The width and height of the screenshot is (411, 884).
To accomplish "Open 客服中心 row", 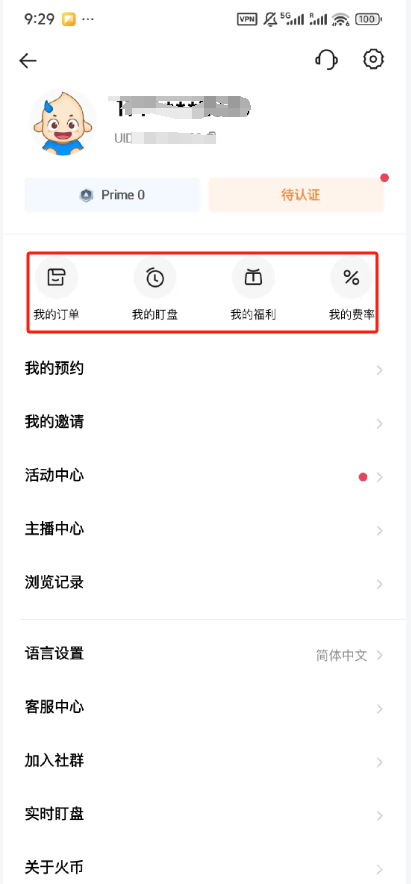I will click(x=205, y=708).
